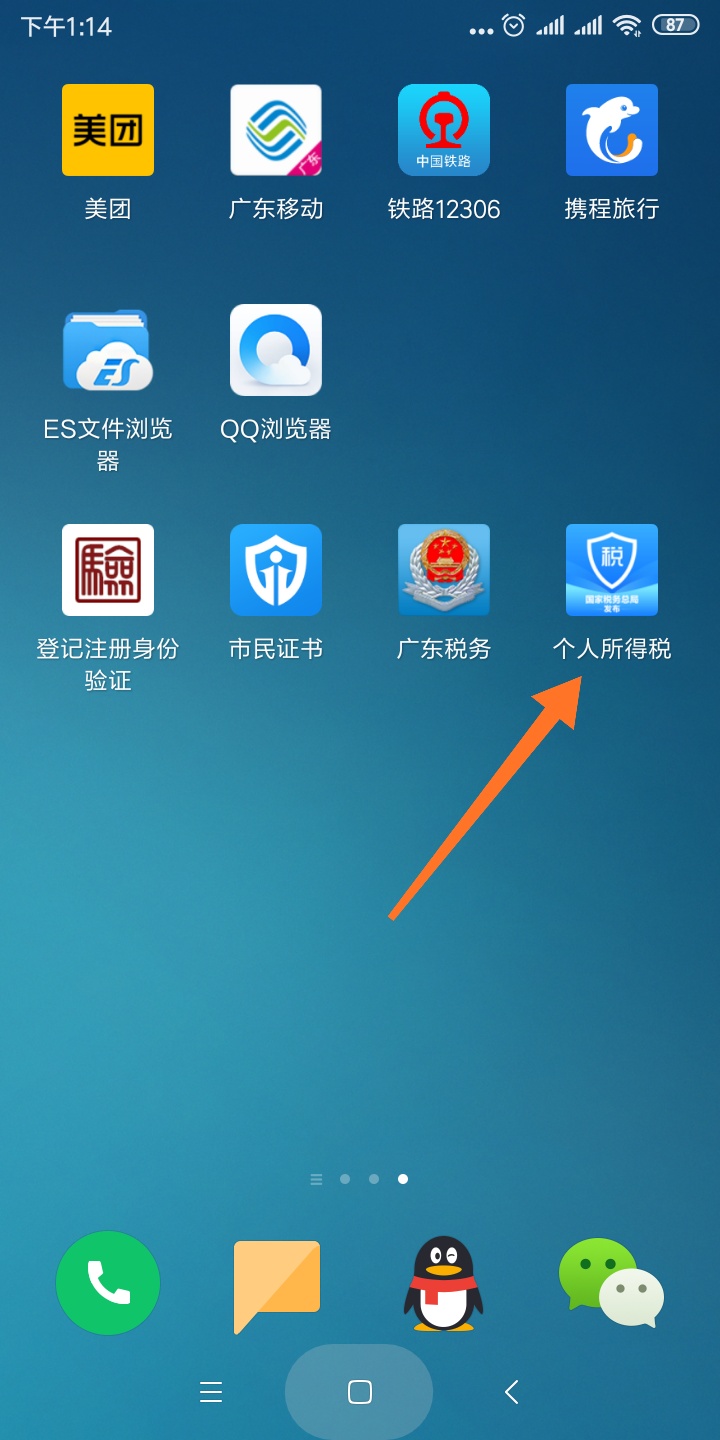Launch 广东移动 app

(x=276, y=130)
